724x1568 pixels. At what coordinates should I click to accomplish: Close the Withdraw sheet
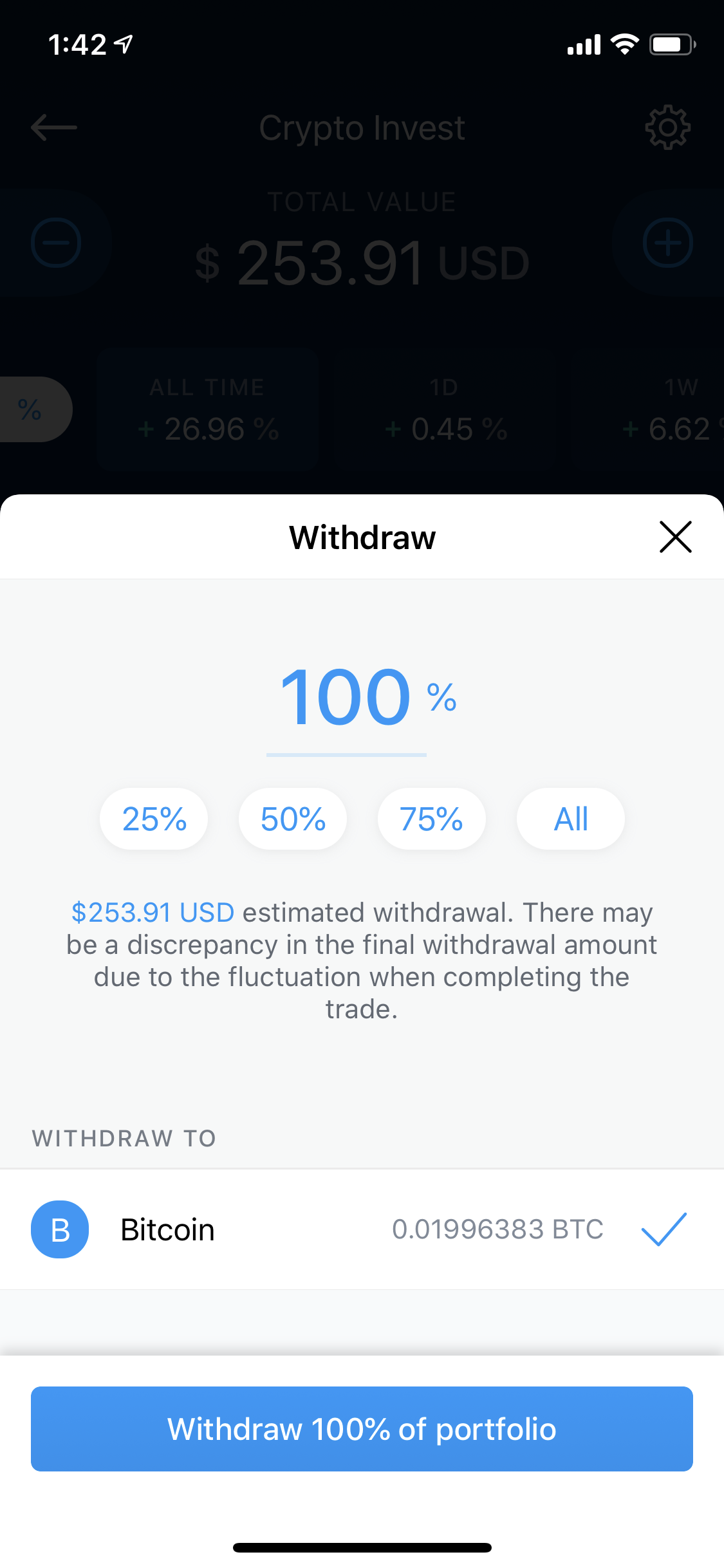pyautogui.click(x=675, y=537)
